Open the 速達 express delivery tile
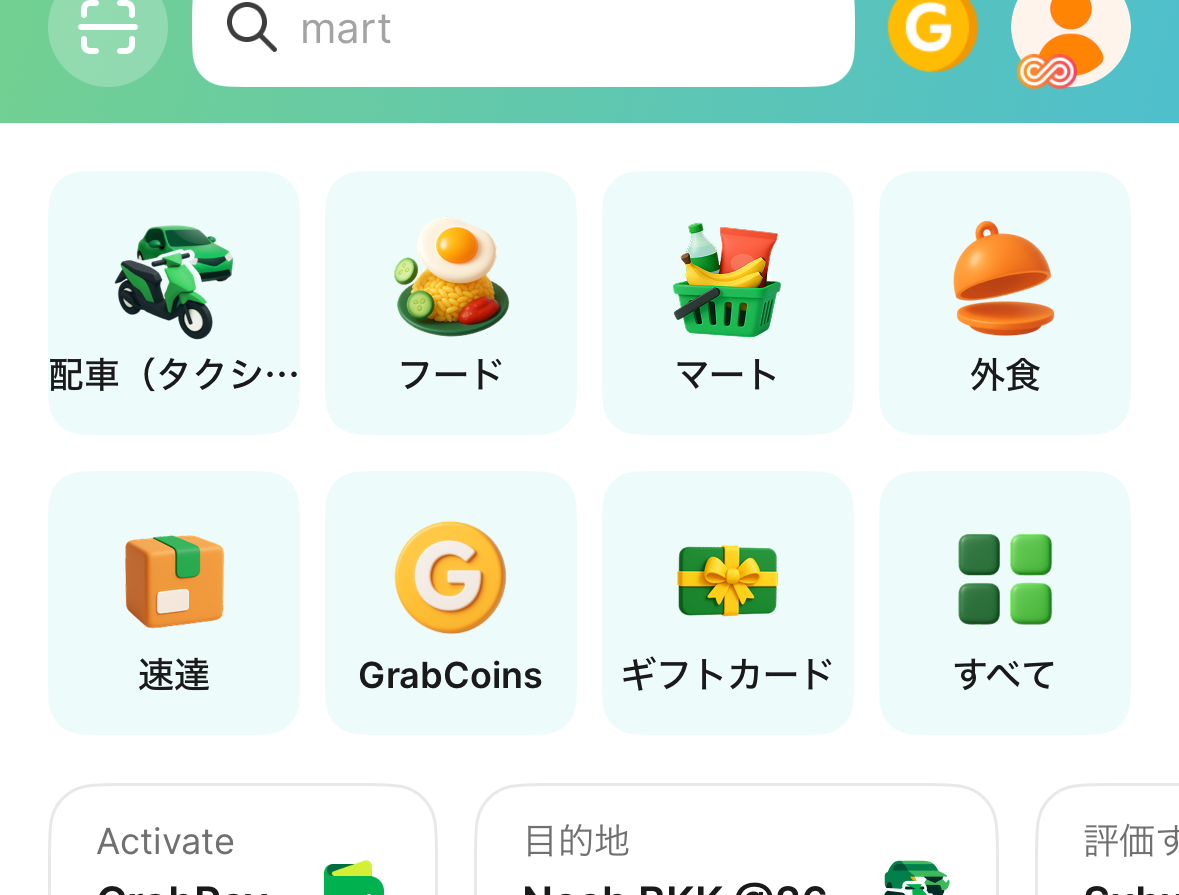The width and height of the screenshot is (1179, 895). point(174,602)
